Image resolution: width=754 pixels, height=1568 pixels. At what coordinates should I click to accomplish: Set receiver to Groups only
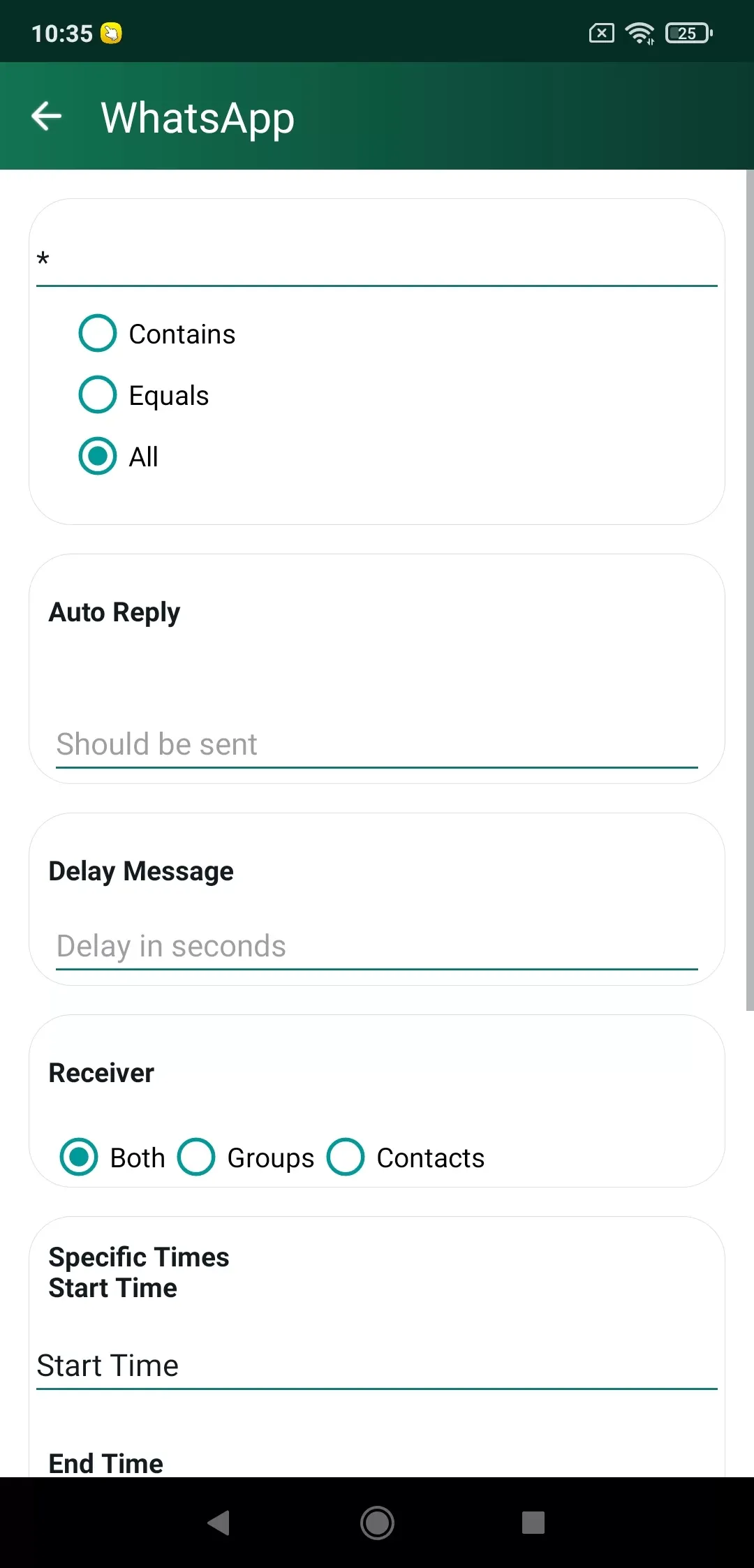click(x=246, y=1157)
